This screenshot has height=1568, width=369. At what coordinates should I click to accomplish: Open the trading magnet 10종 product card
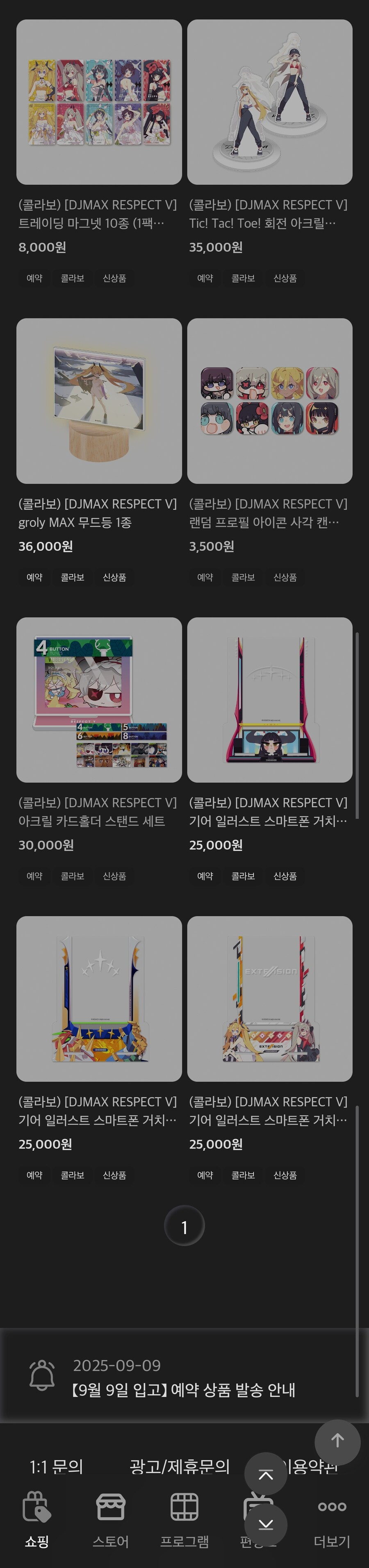pyautogui.click(x=99, y=102)
